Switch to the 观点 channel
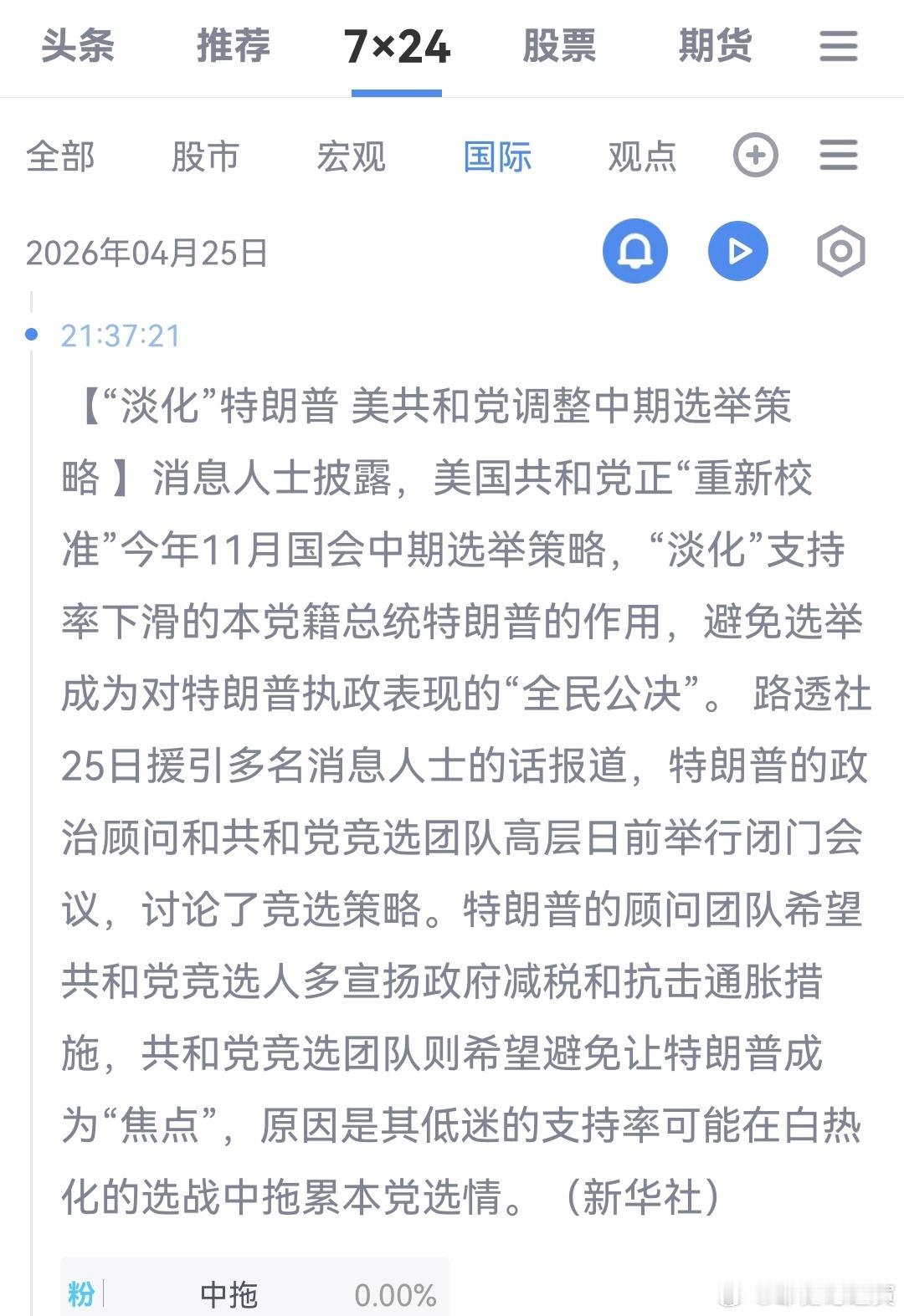 pos(643,156)
